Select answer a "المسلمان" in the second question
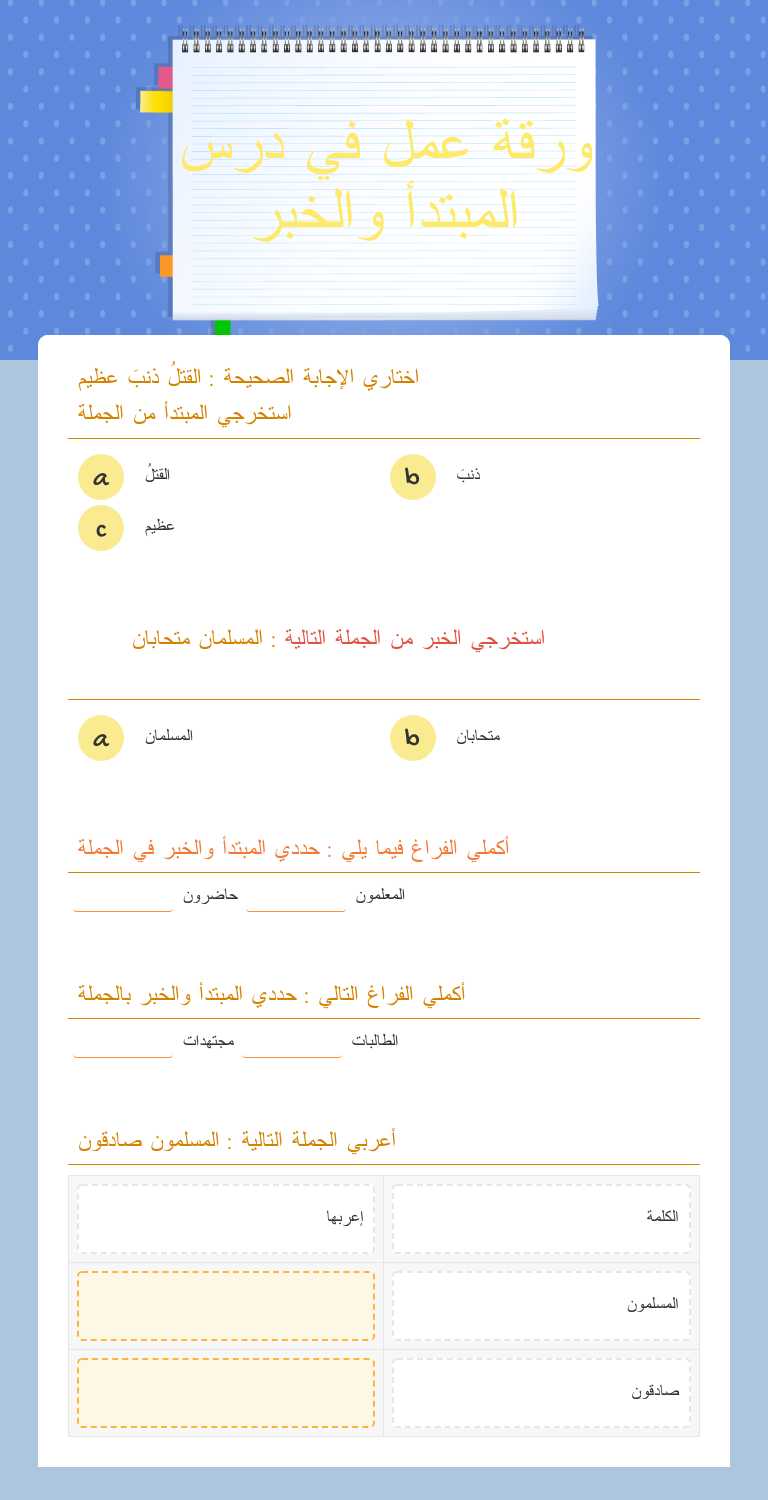This screenshot has height=1500, width=768. [x=100, y=738]
